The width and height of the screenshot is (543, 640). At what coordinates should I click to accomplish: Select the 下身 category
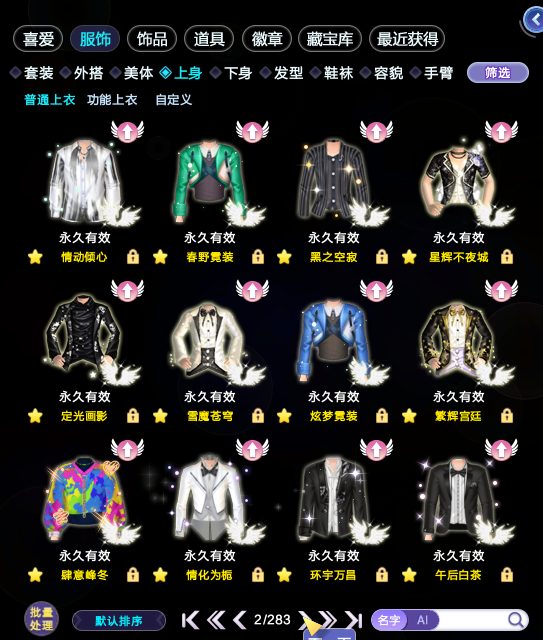[x=231, y=73]
